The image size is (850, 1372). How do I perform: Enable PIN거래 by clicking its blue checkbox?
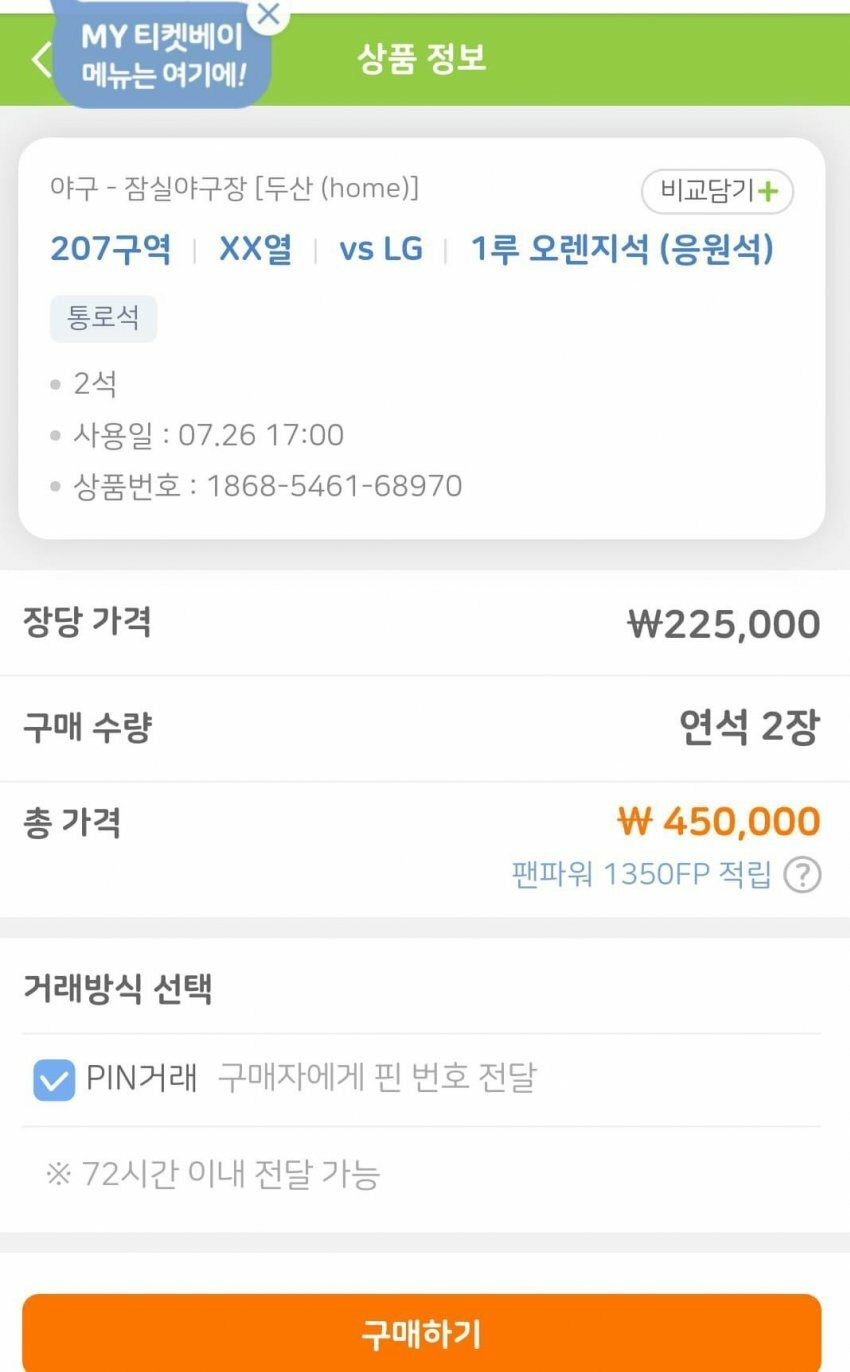pyautogui.click(x=55, y=1081)
